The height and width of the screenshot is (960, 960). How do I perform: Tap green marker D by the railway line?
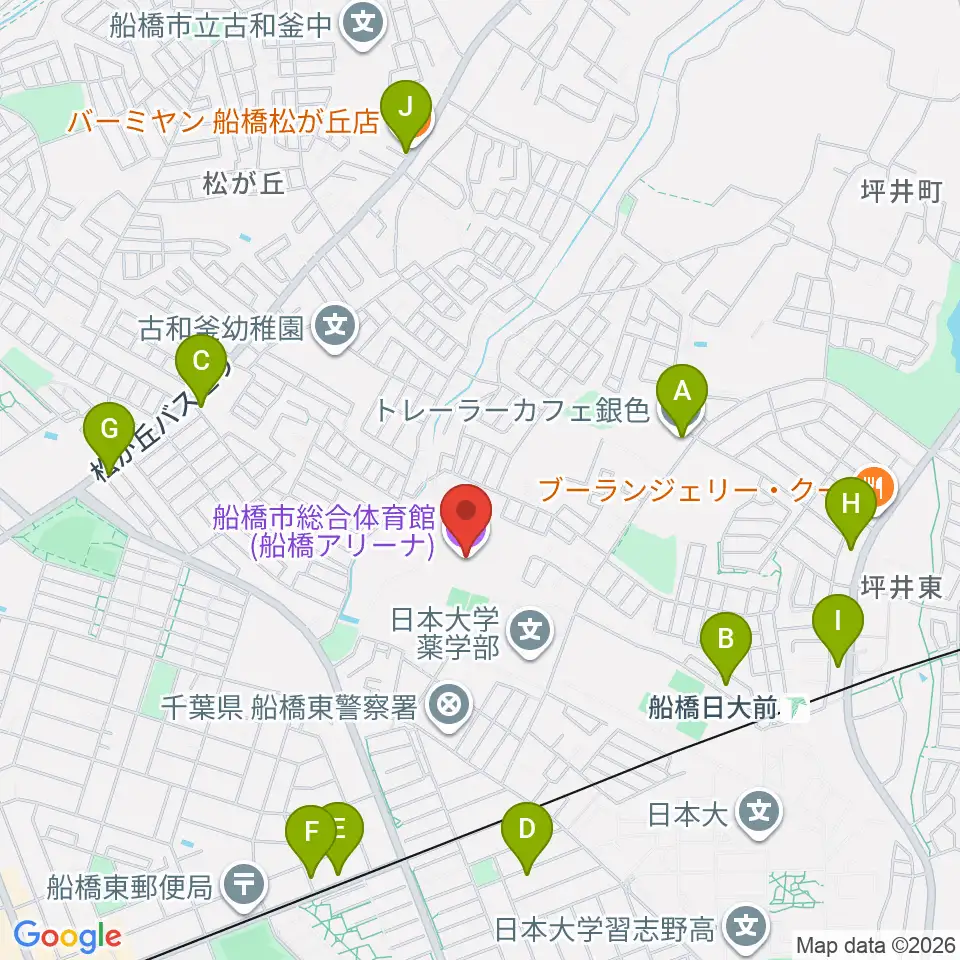527,837
